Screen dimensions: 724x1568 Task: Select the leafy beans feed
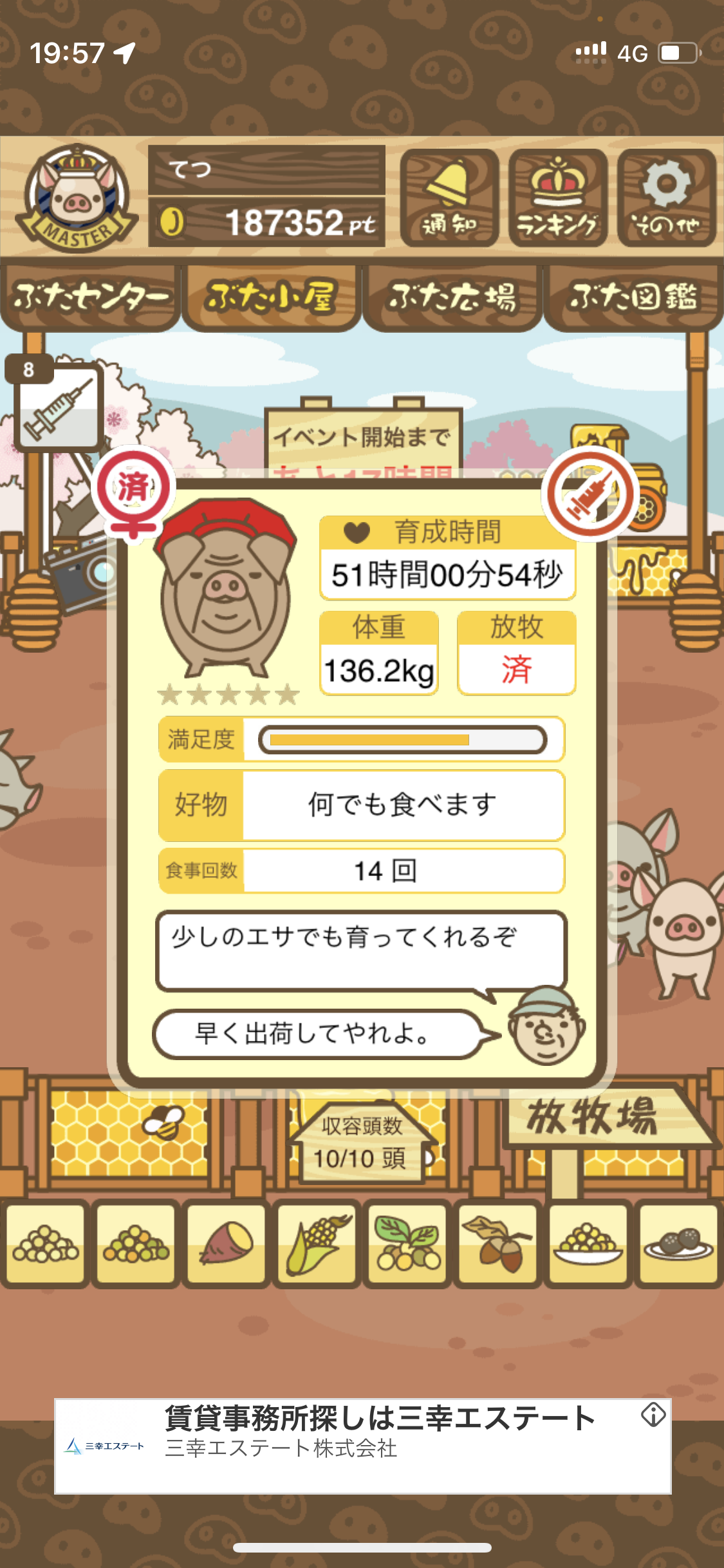(x=407, y=1244)
